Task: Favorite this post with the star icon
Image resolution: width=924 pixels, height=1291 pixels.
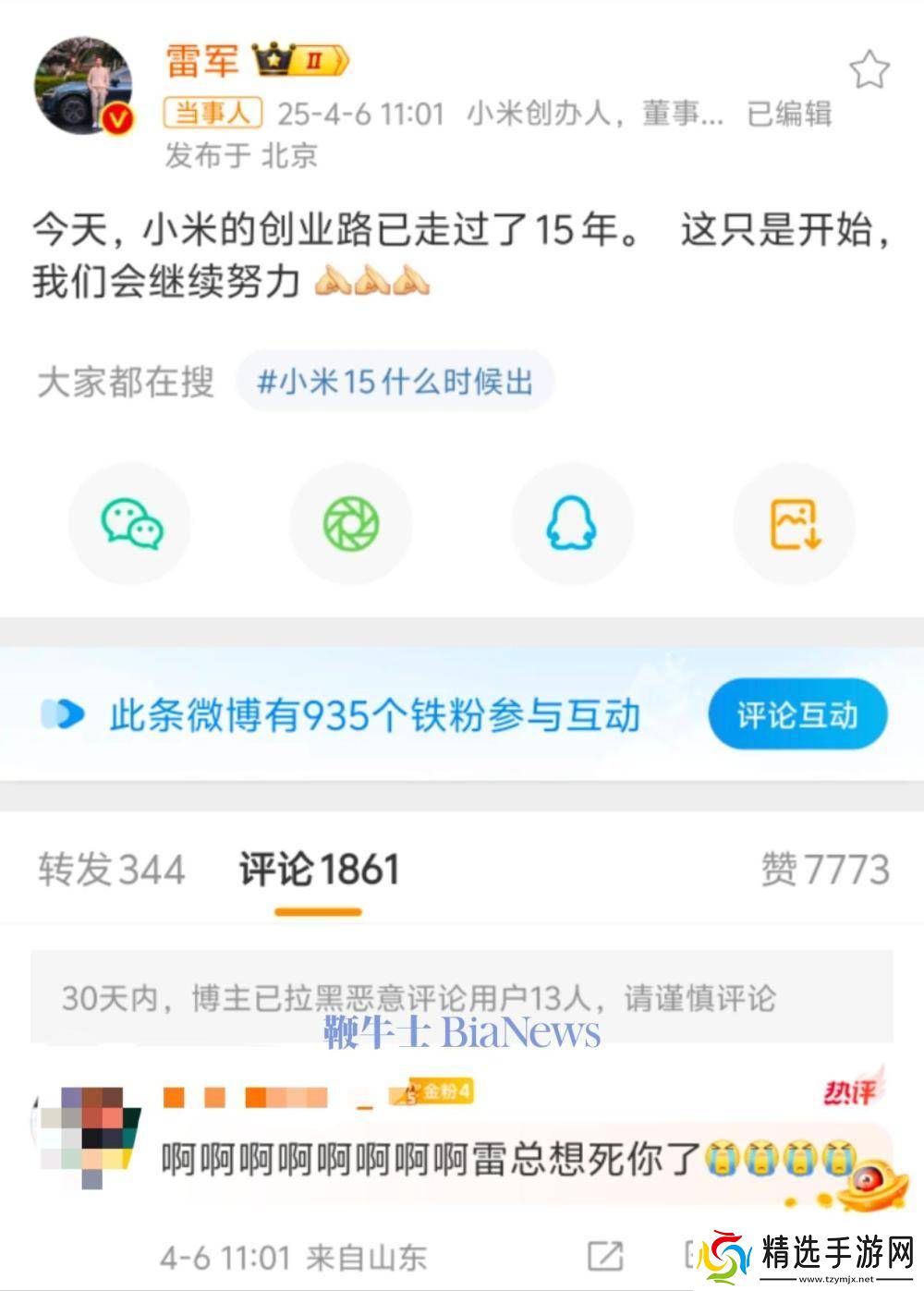Action: tap(869, 70)
